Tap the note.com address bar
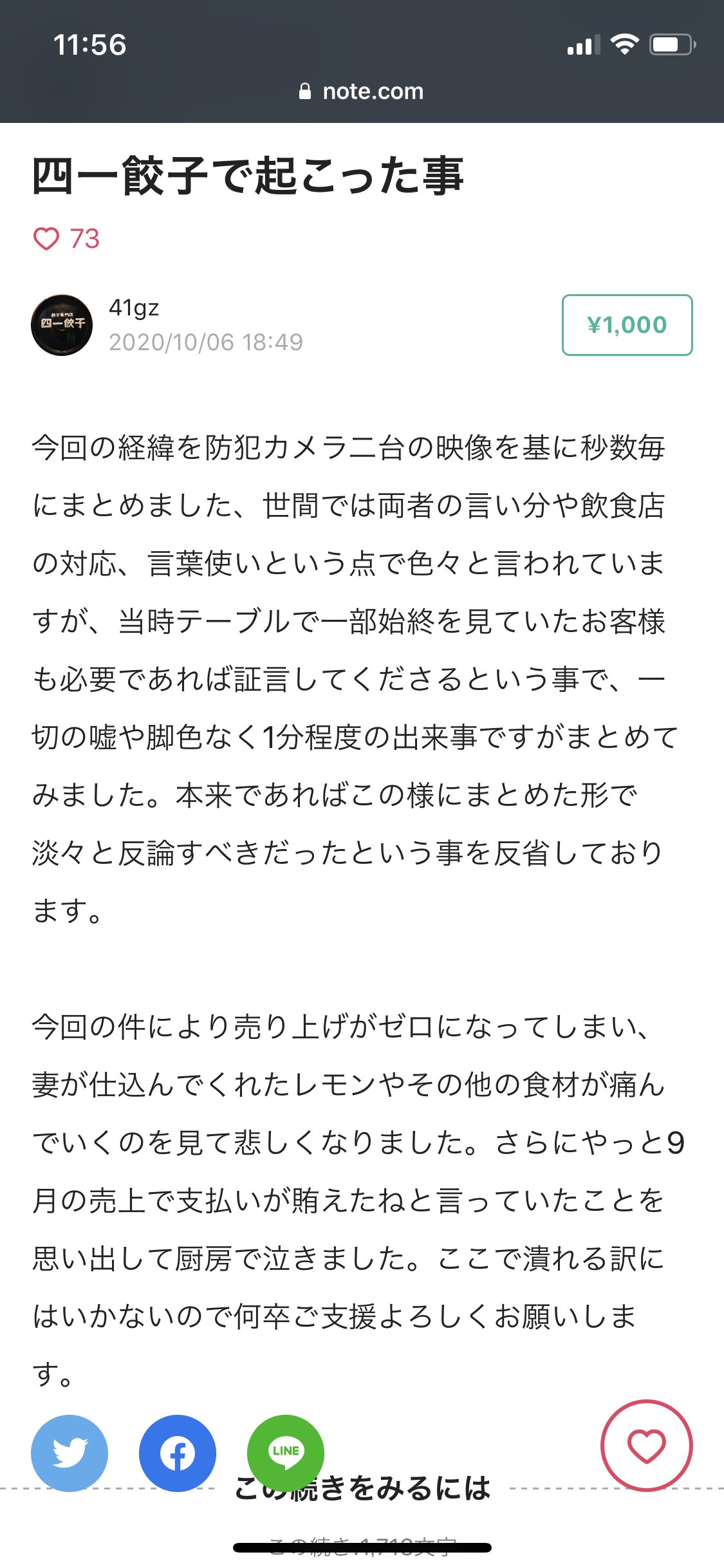The height and width of the screenshot is (1568, 724). pyautogui.click(x=362, y=91)
